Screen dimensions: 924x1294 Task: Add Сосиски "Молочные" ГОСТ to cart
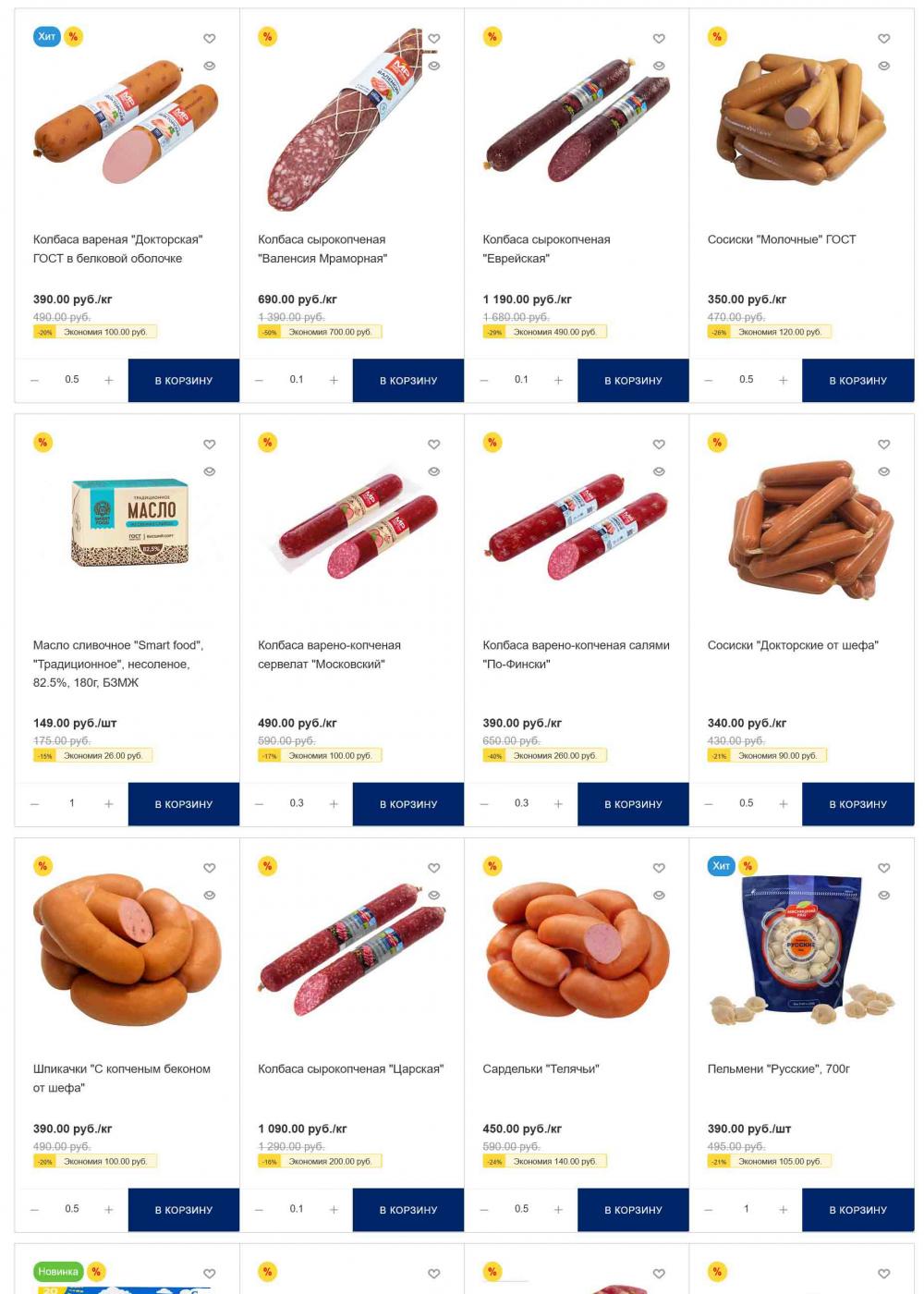[857, 380]
